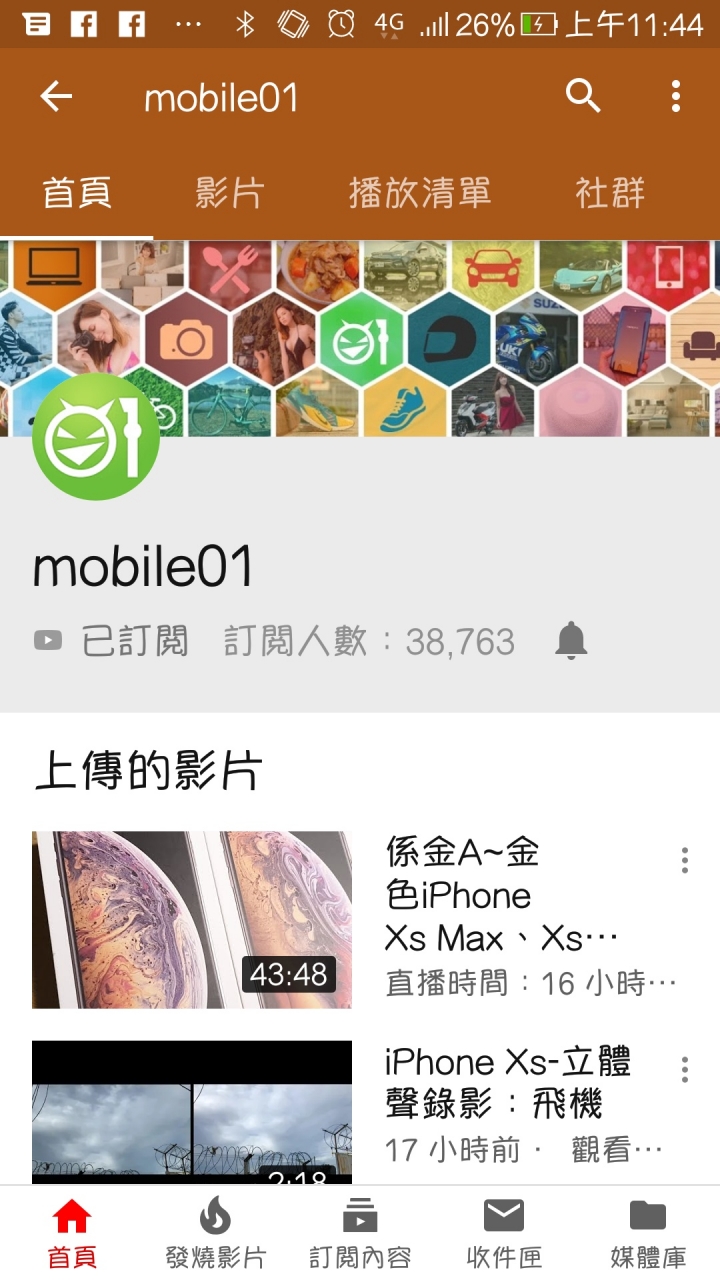Open the top bar overflow menu

pyautogui.click(x=676, y=97)
